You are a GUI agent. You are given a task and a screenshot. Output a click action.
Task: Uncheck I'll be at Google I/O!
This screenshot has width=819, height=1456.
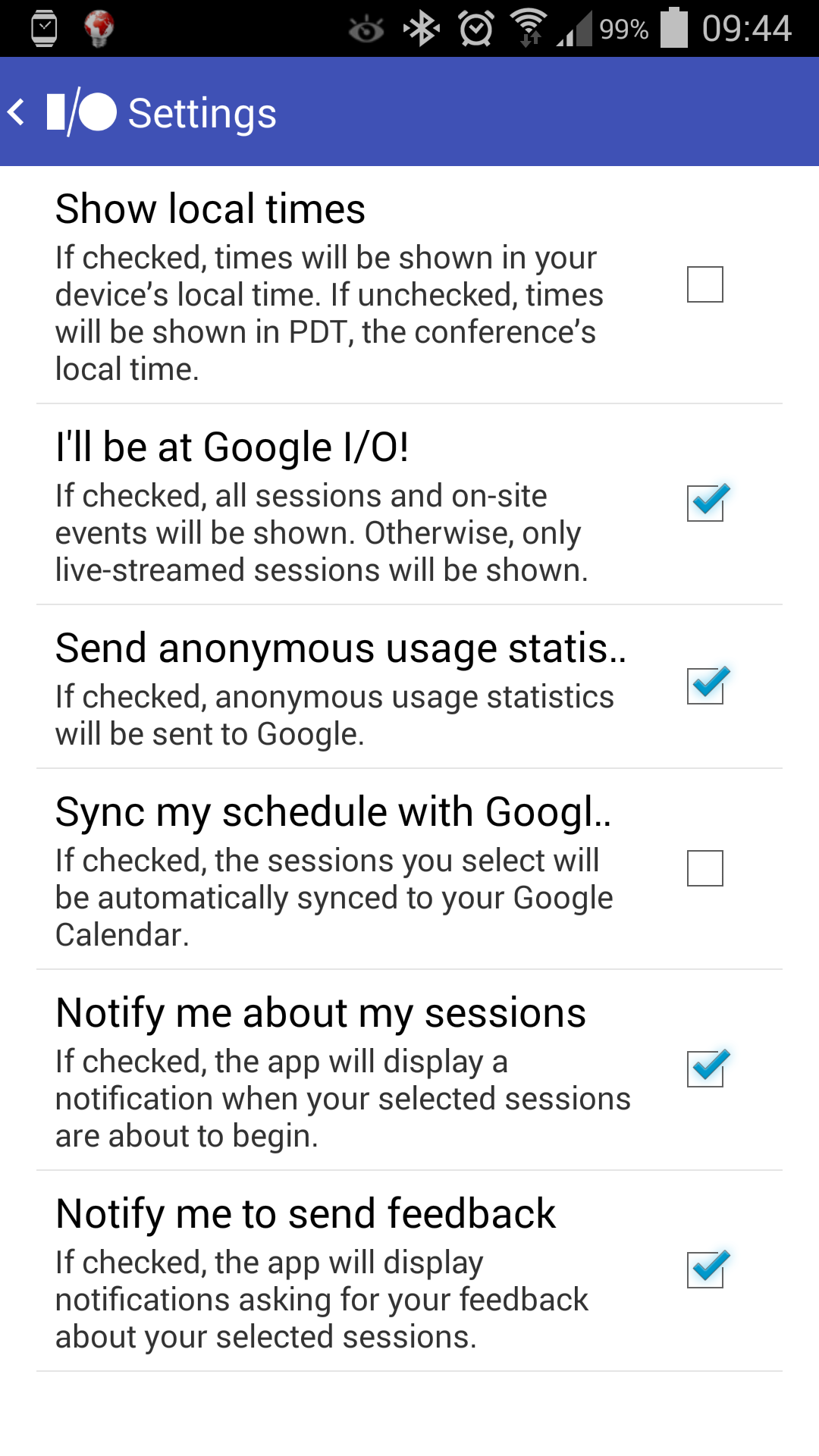pyautogui.click(x=705, y=504)
